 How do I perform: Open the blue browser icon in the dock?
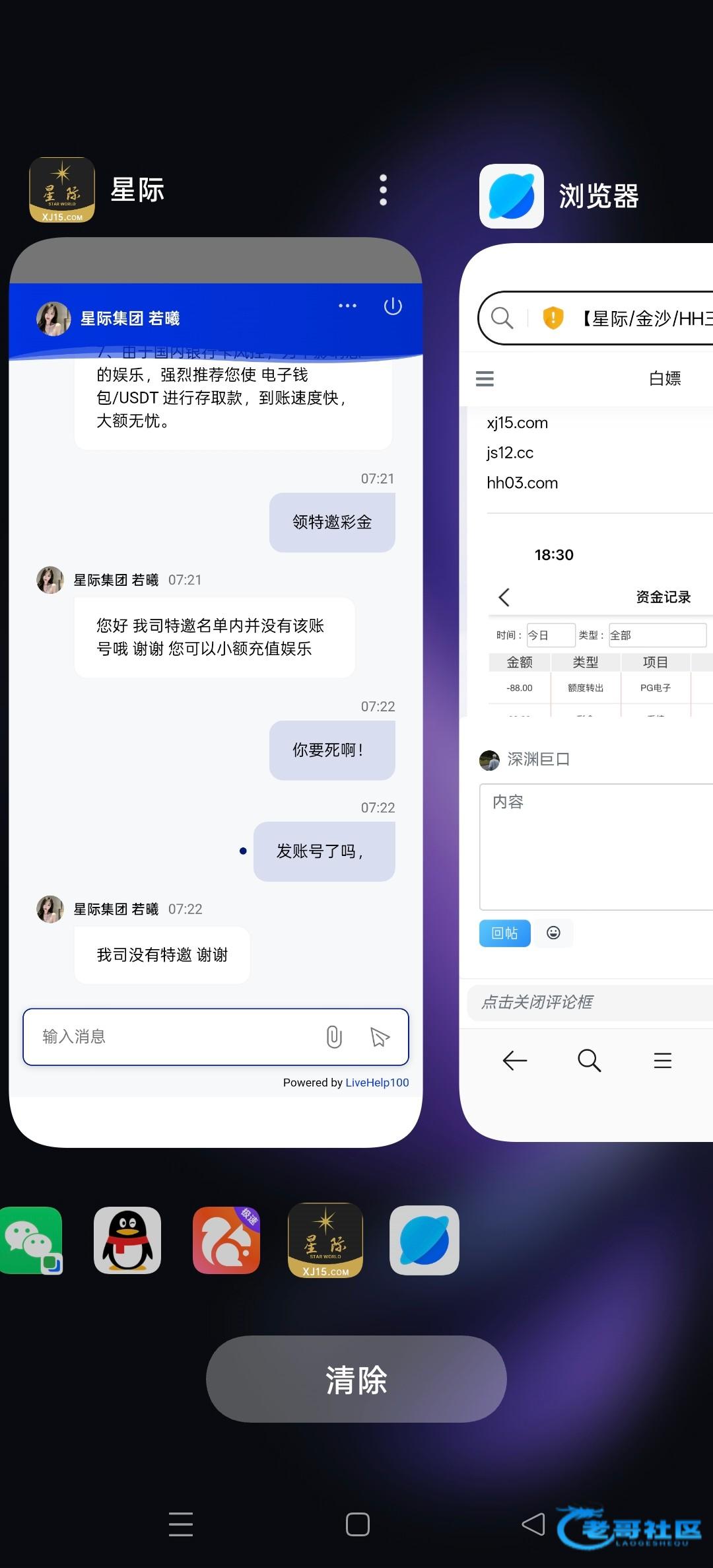pos(424,1240)
